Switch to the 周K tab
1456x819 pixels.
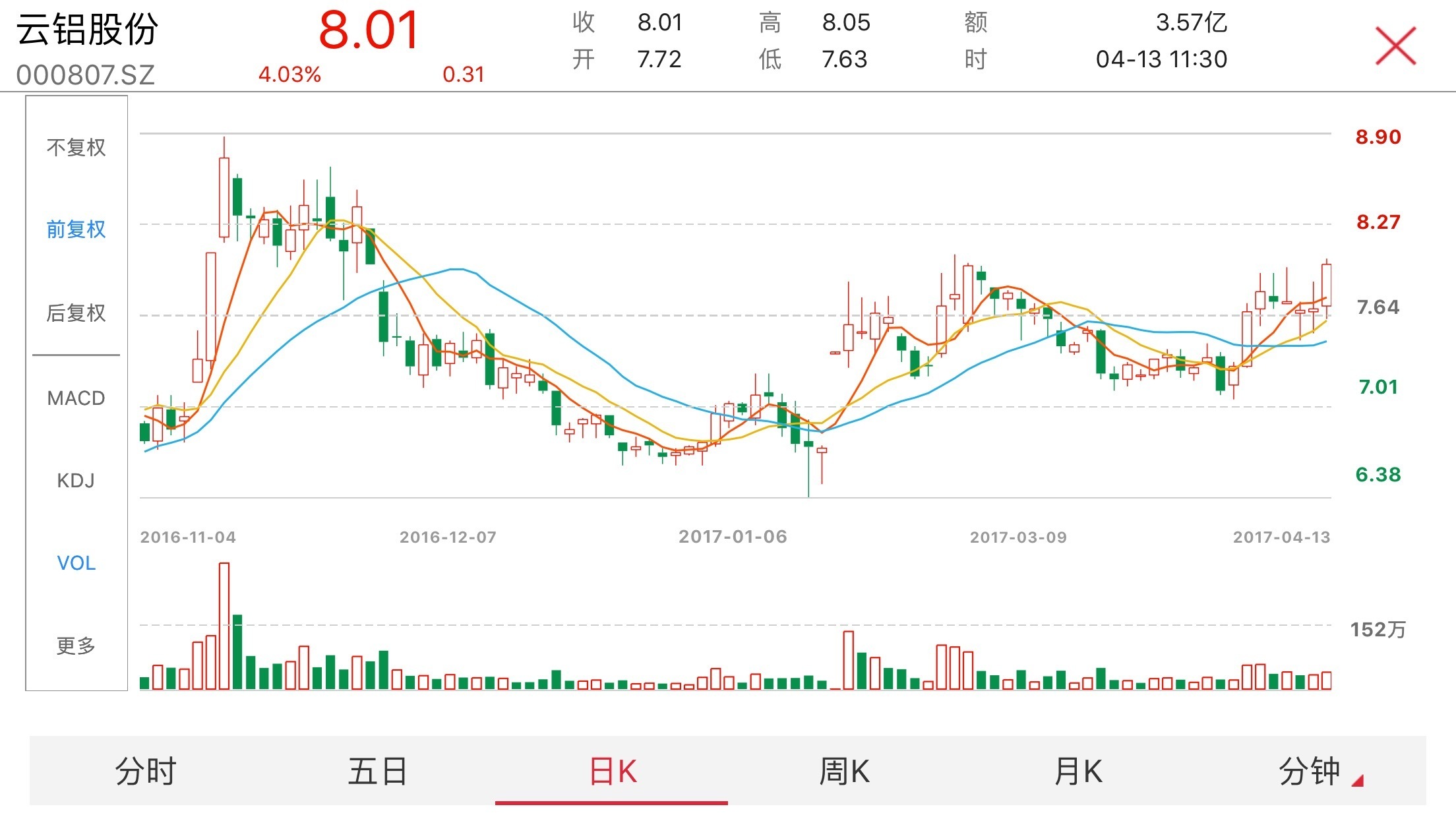coord(844,771)
